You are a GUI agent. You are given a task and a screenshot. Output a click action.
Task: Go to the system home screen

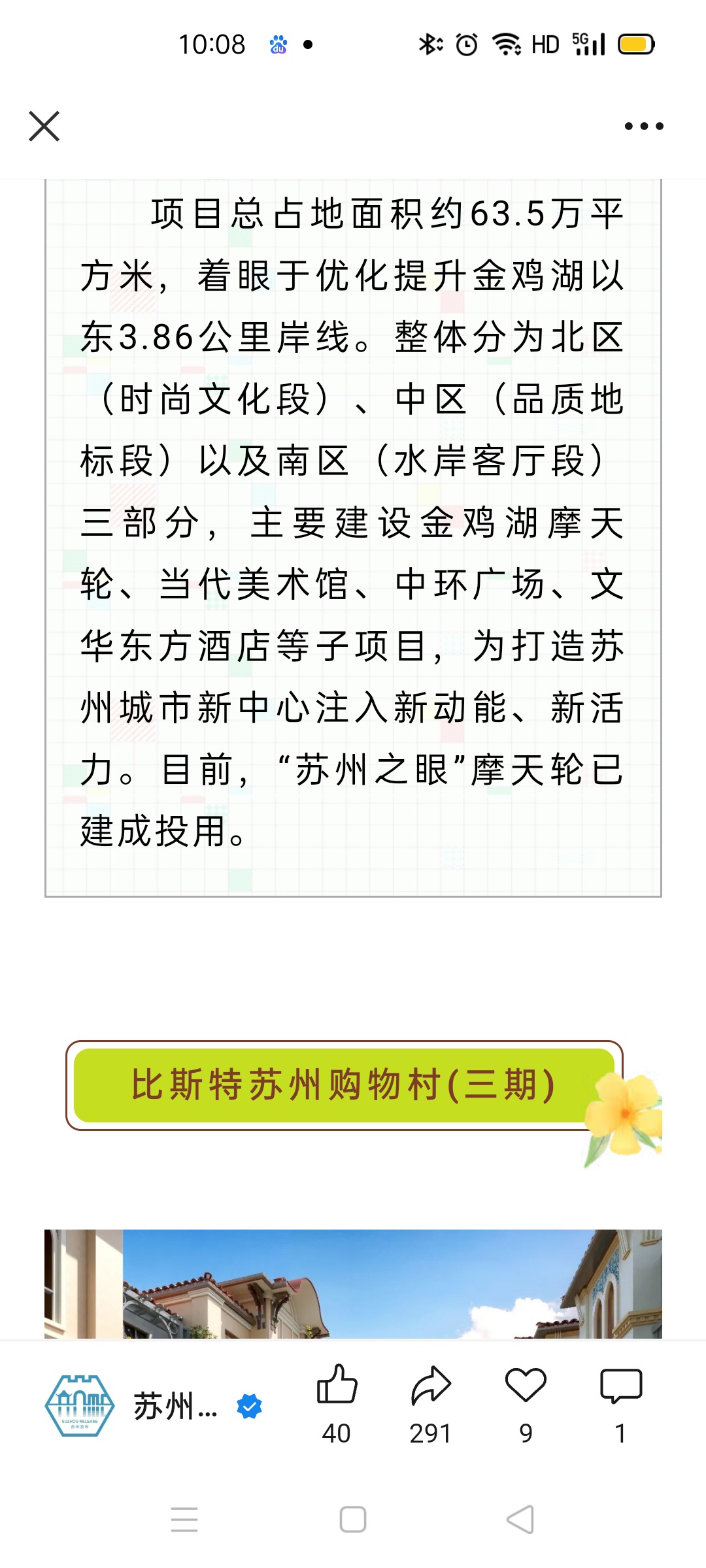point(353,1519)
